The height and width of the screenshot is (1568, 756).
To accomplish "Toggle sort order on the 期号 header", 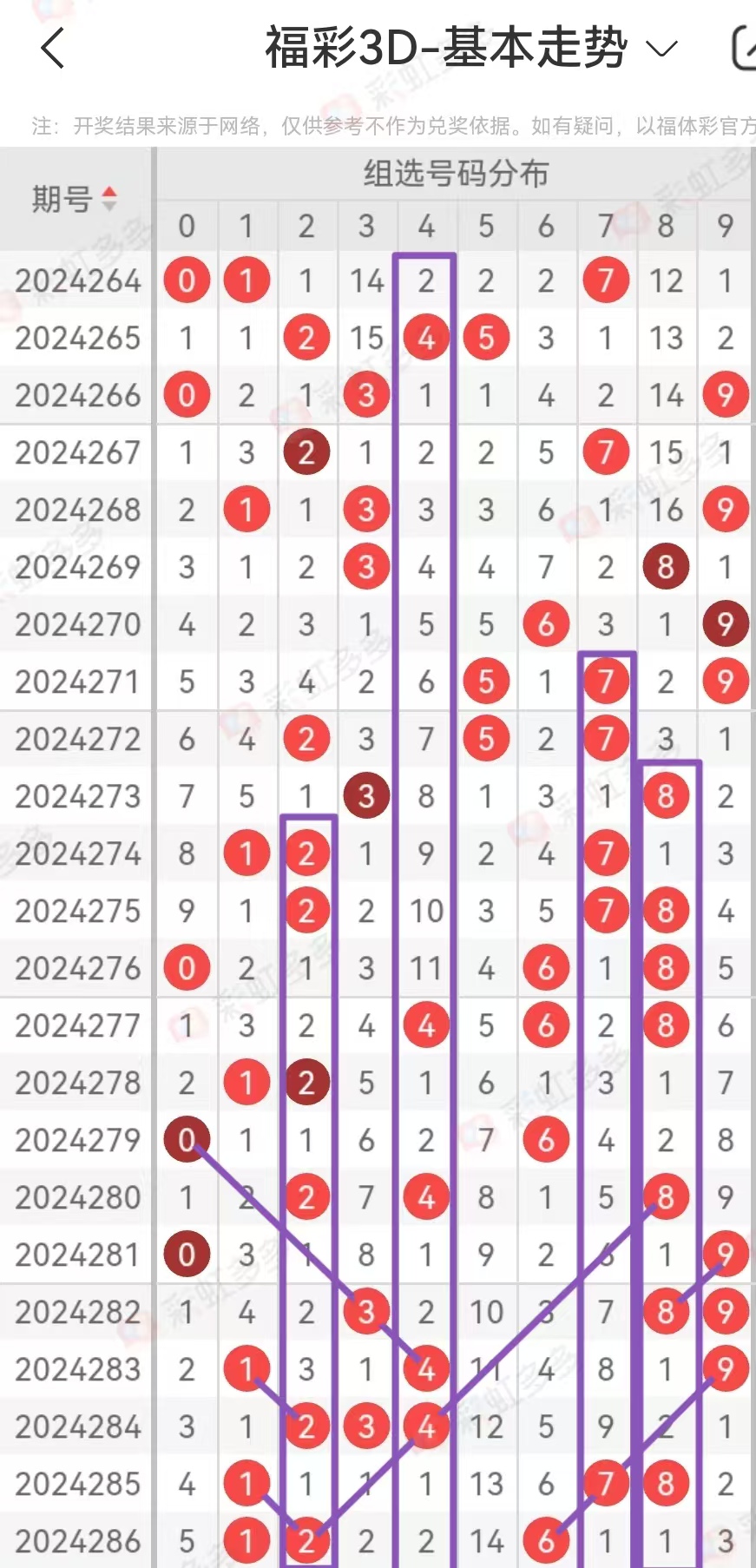I will (x=76, y=200).
